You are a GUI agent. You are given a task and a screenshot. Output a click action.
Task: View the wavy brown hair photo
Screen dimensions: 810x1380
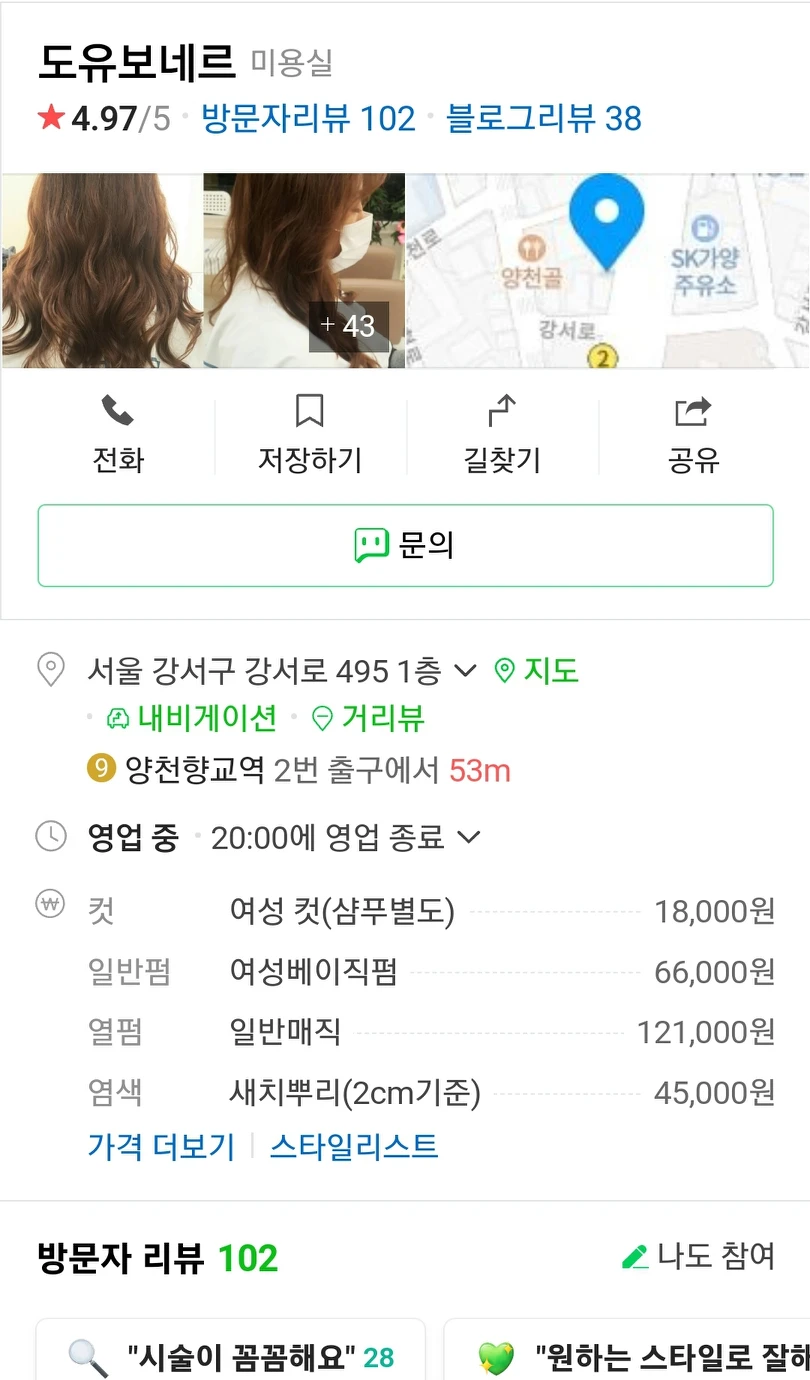pos(102,270)
